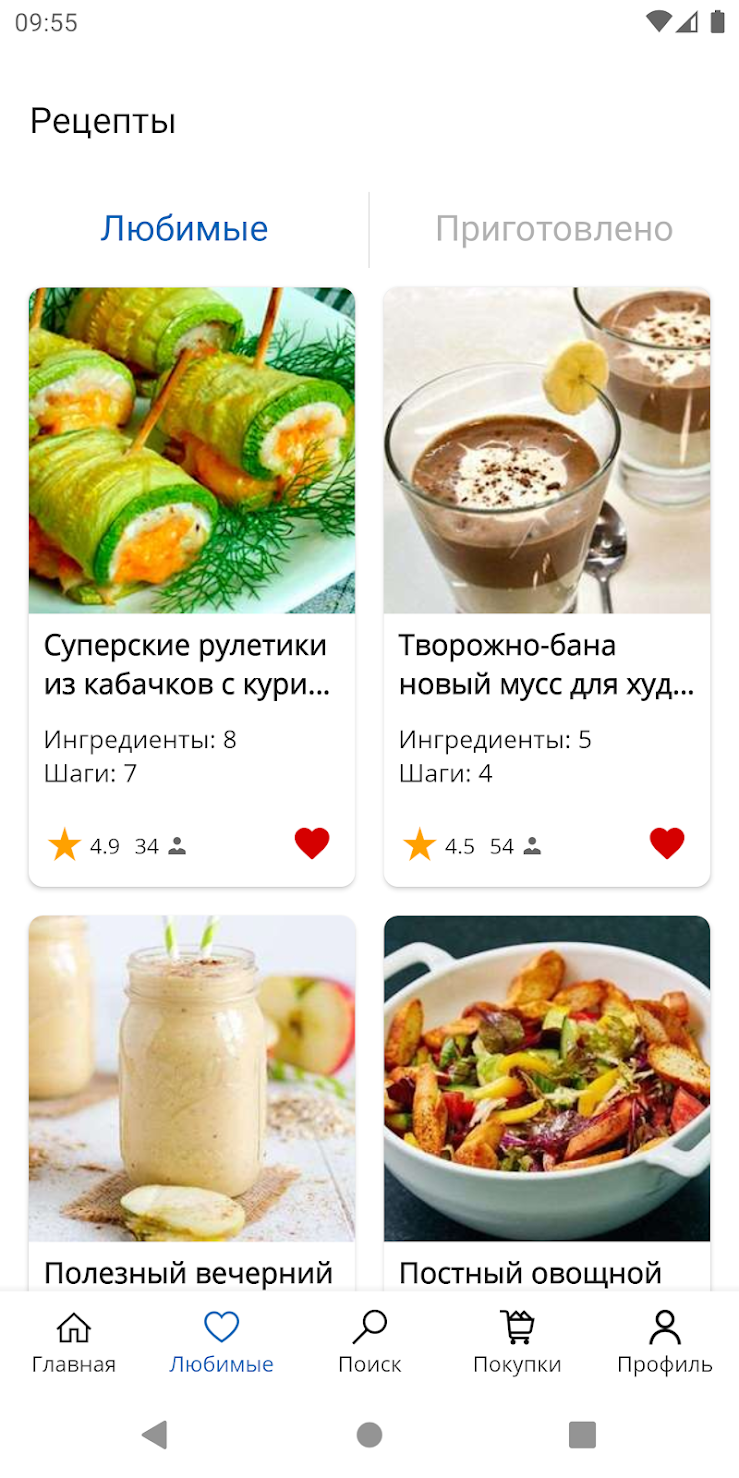
Task: Switch to the Приготовлено tab
Action: [x=554, y=229]
